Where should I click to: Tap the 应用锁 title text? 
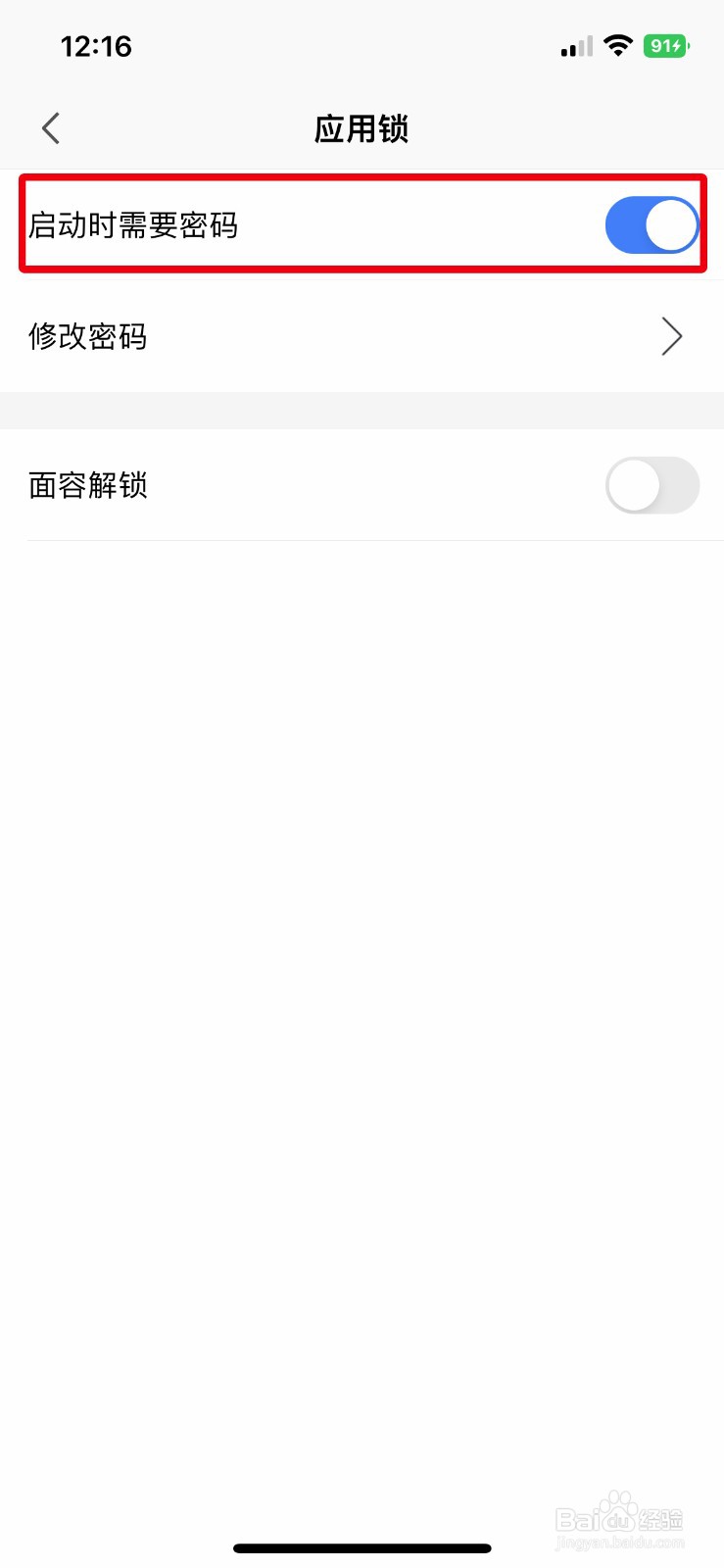[x=362, y=128]
